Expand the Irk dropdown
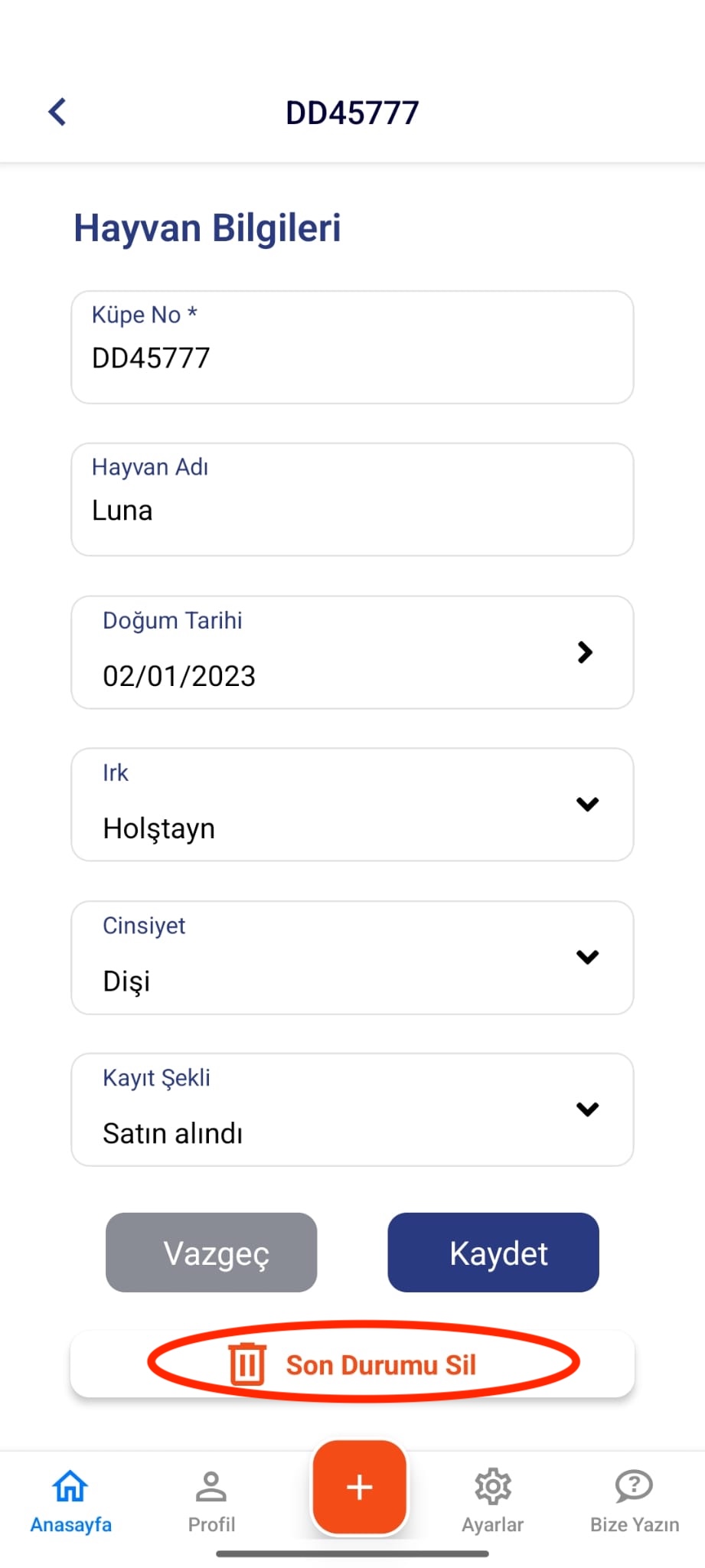 [x=352, y=805]
